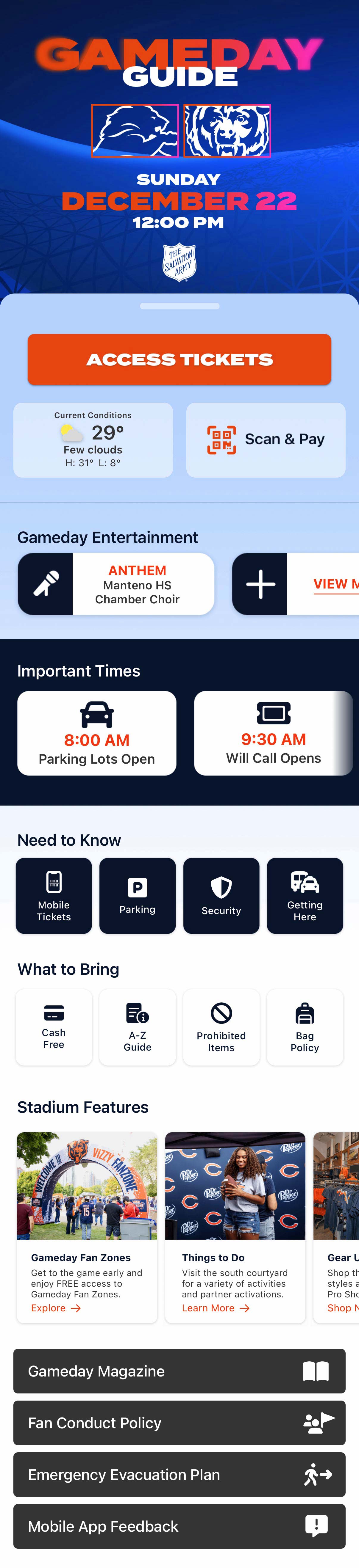Open Emergency Evacuation Plan
Image resolution: width=359 pixels, height=1568 pixels.
coord(179,1475)
